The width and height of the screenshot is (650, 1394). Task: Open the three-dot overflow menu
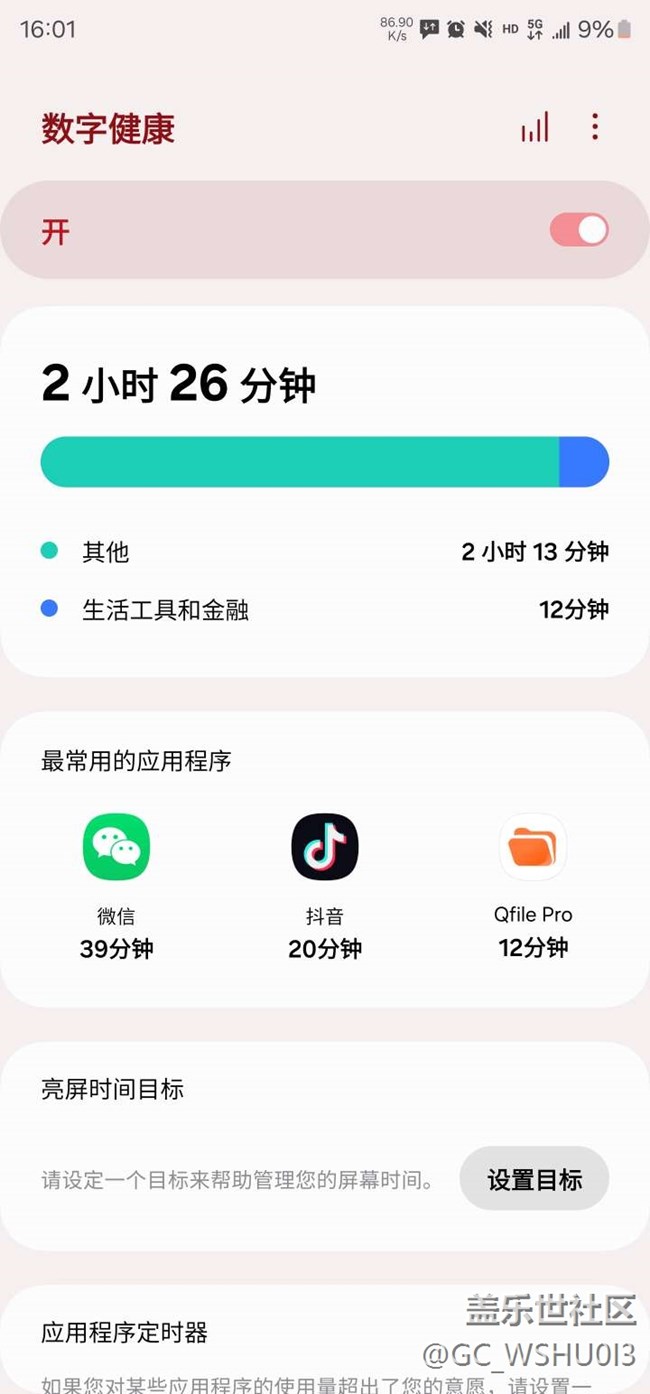pyautogui.click(x=595, y=127)
